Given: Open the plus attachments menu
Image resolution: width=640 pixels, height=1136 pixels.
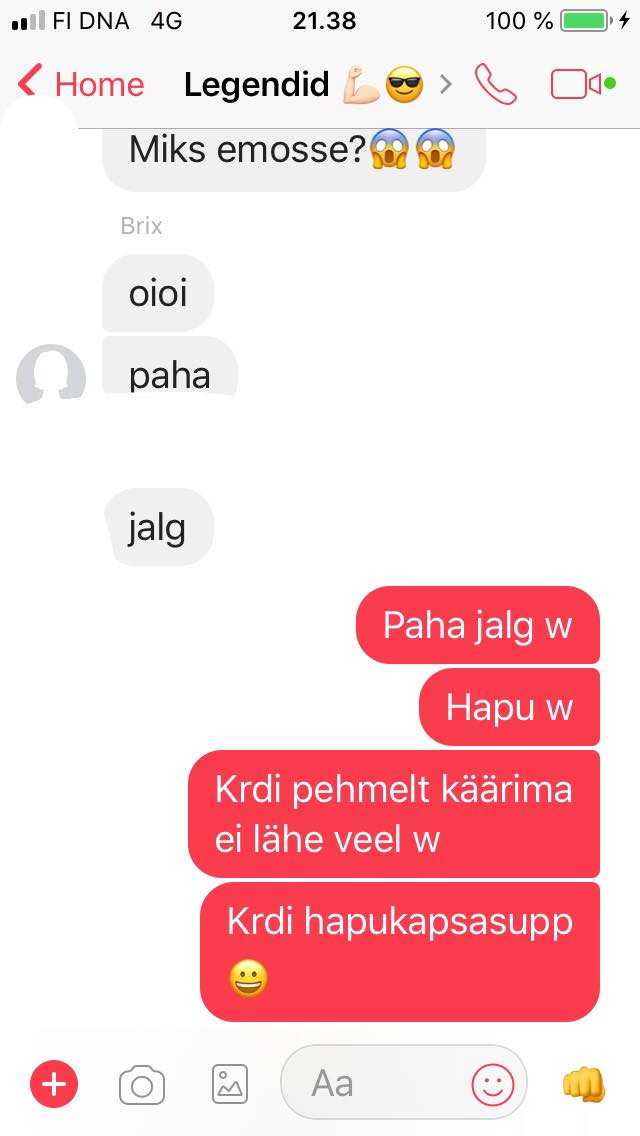Looking at the screenshot, I should tap(54, 1084).
